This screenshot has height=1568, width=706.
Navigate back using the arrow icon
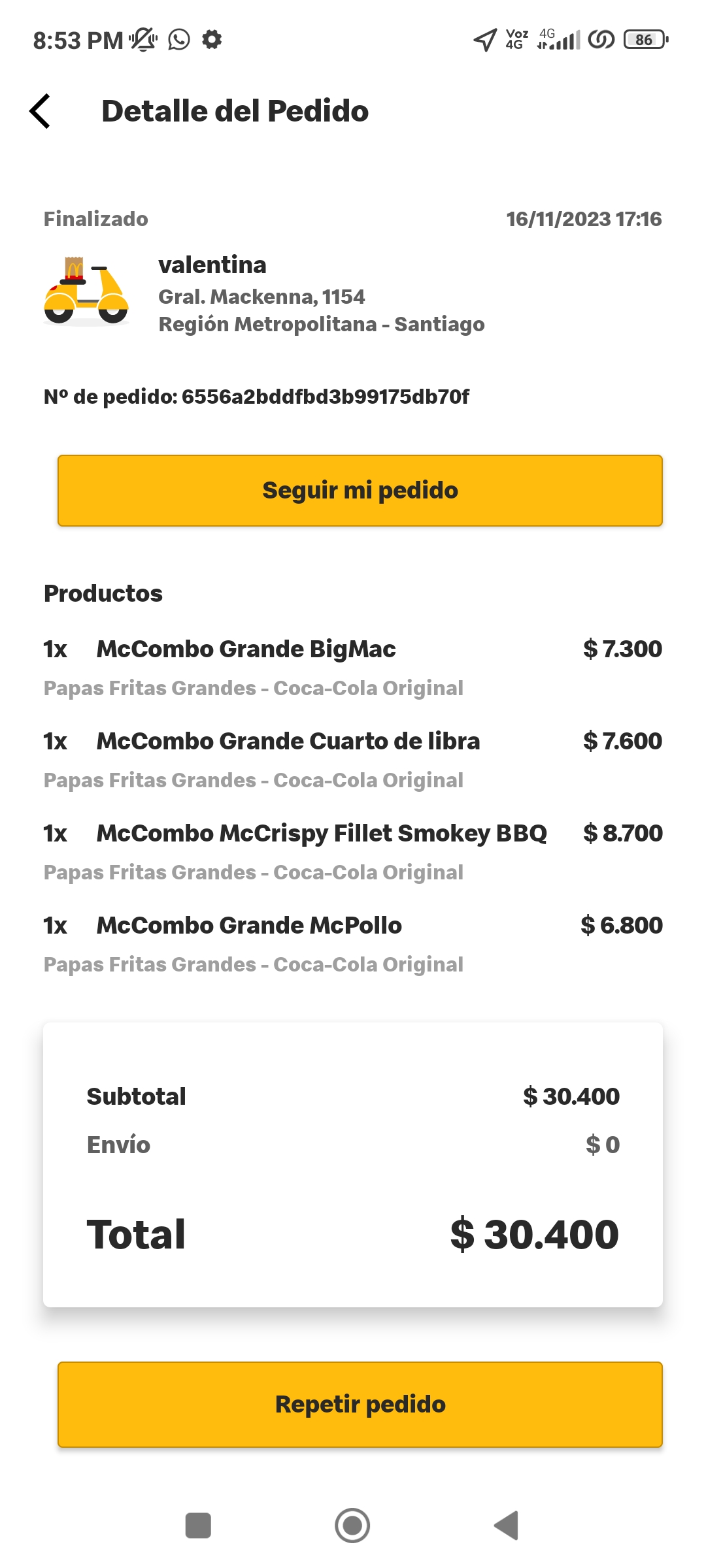coord(41,111)
